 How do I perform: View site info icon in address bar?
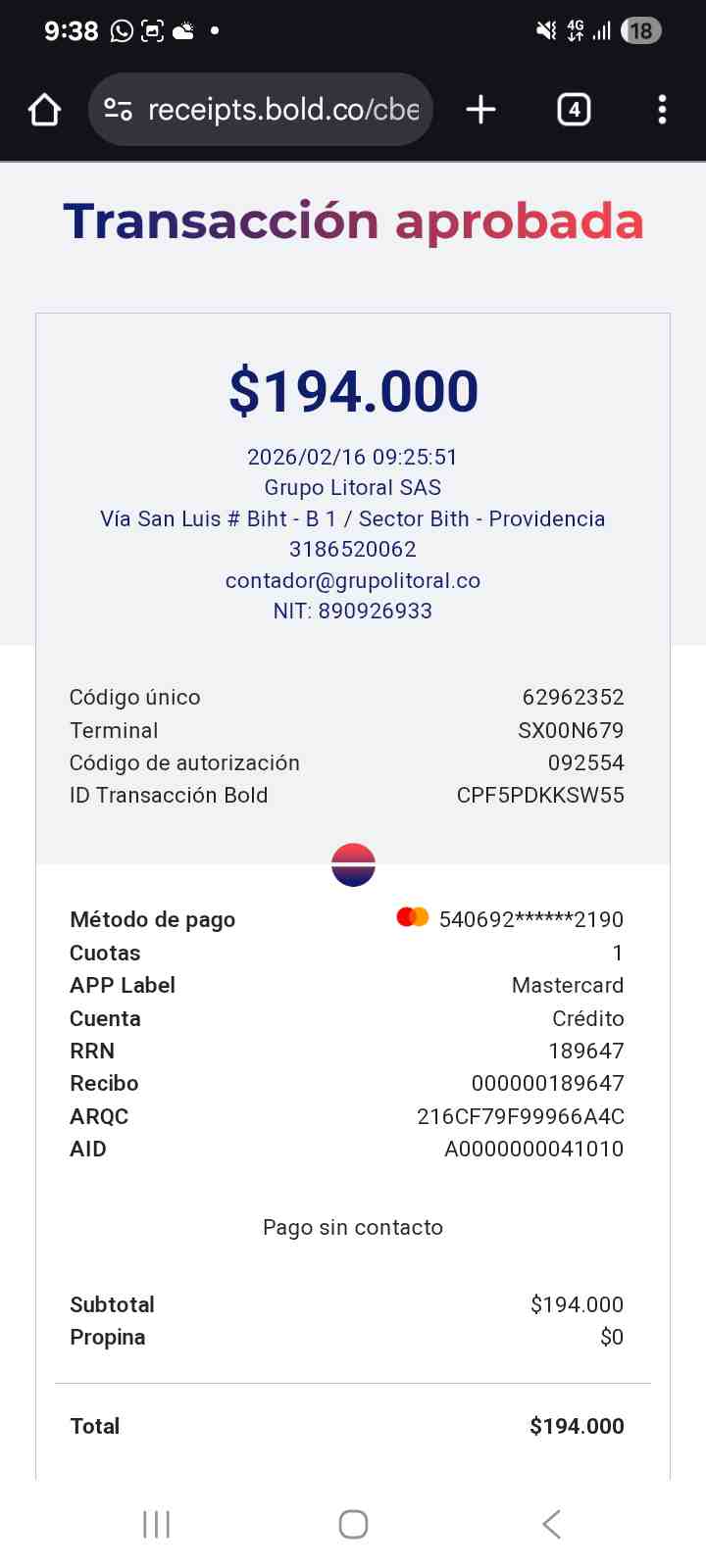pos(119,110)
